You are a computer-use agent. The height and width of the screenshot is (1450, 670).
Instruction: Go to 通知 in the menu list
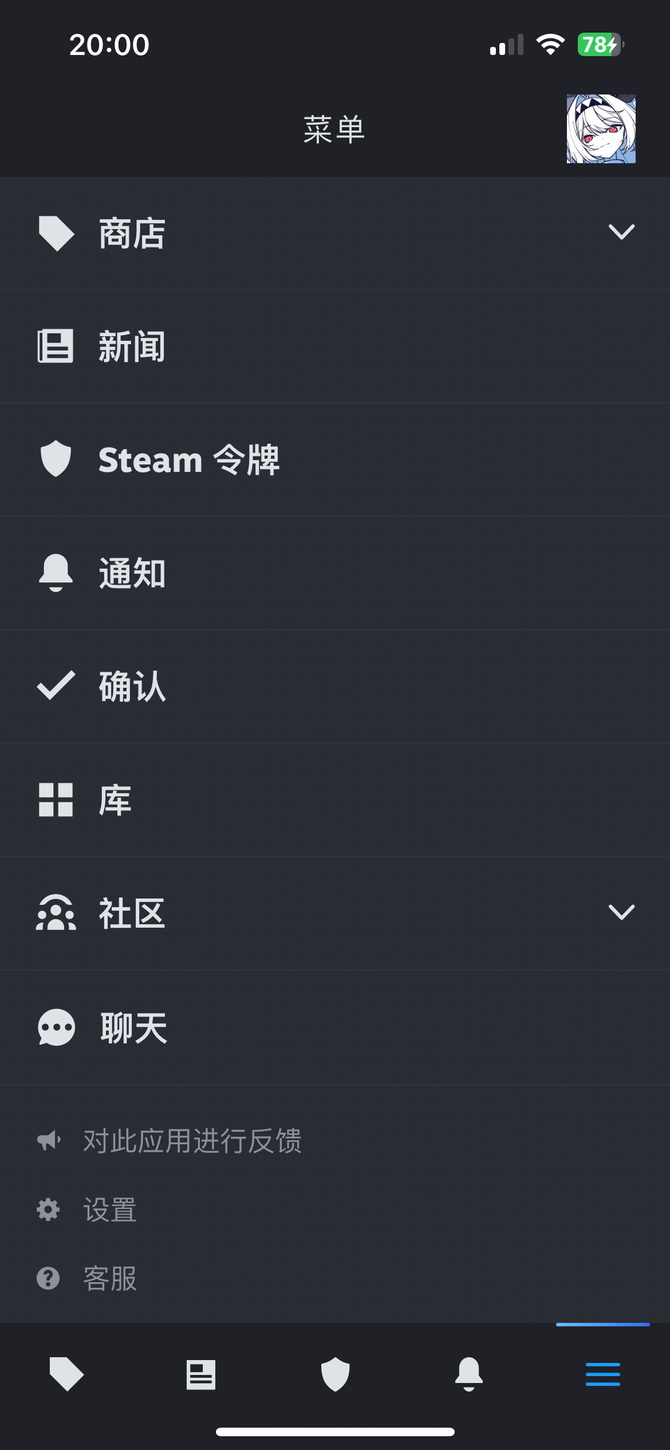pos(131,573)
